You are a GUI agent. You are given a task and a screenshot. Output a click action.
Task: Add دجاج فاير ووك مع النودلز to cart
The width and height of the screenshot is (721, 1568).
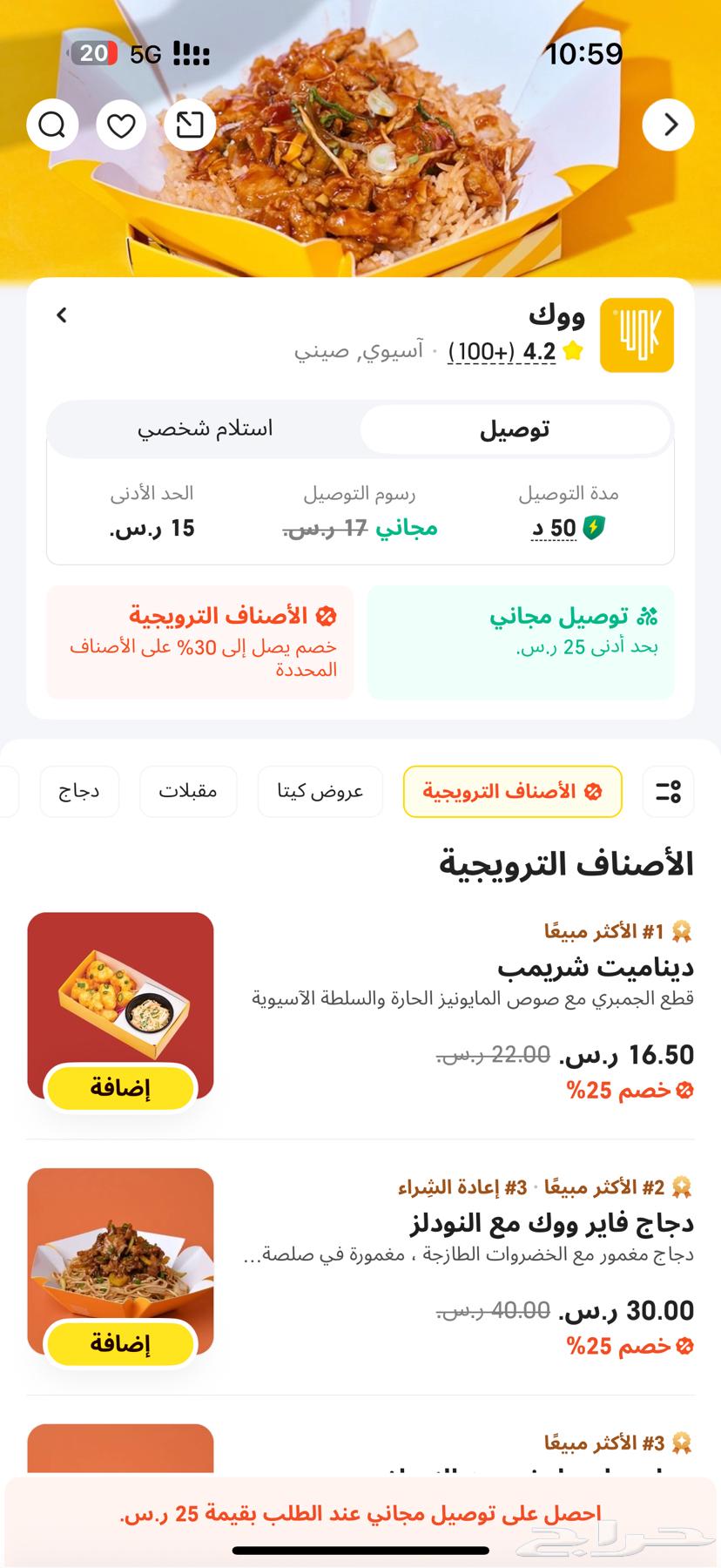120,1344
